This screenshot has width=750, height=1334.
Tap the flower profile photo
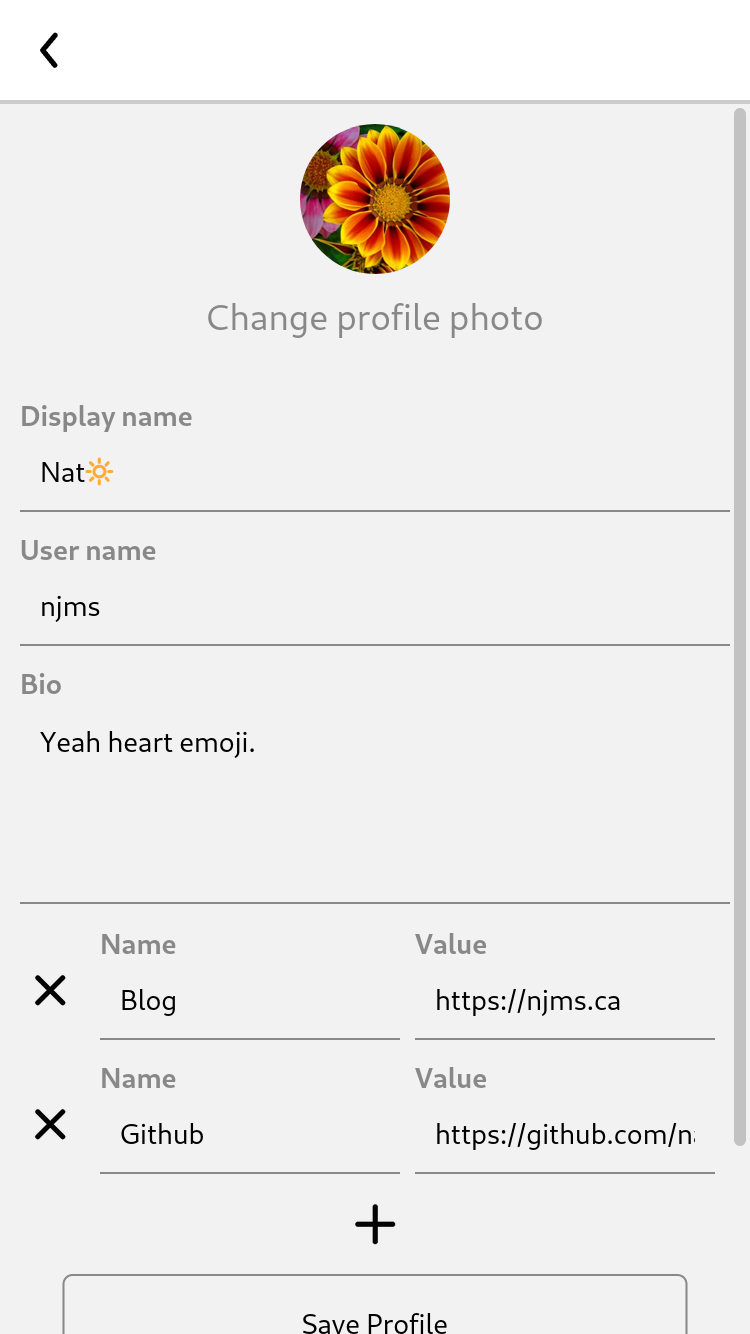tap(375, 199)
